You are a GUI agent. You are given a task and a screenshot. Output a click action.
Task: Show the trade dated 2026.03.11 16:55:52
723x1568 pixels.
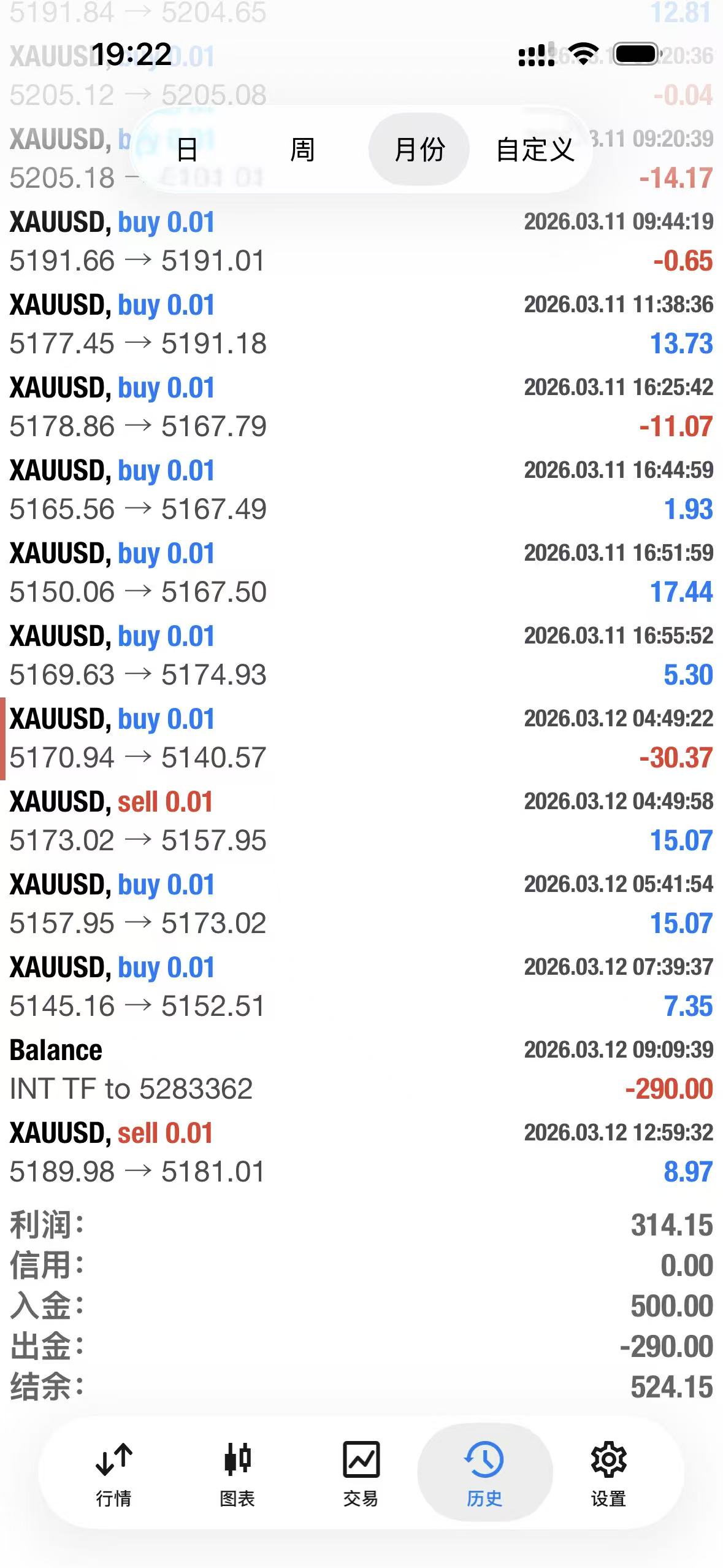click(x=361, y=656)
